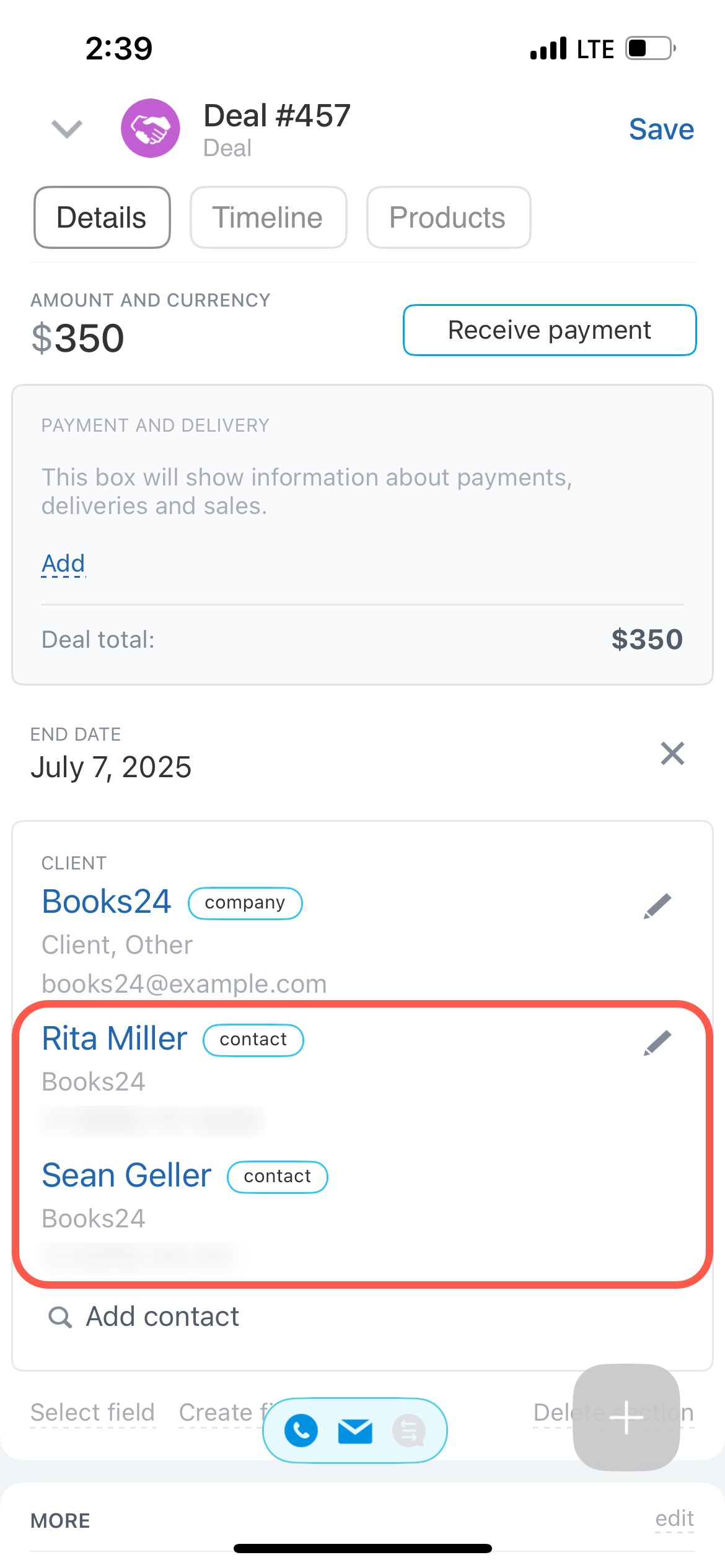Collapse the deal with the down chevron
This screenshot has height=1568, width=725.
[66, 129]
